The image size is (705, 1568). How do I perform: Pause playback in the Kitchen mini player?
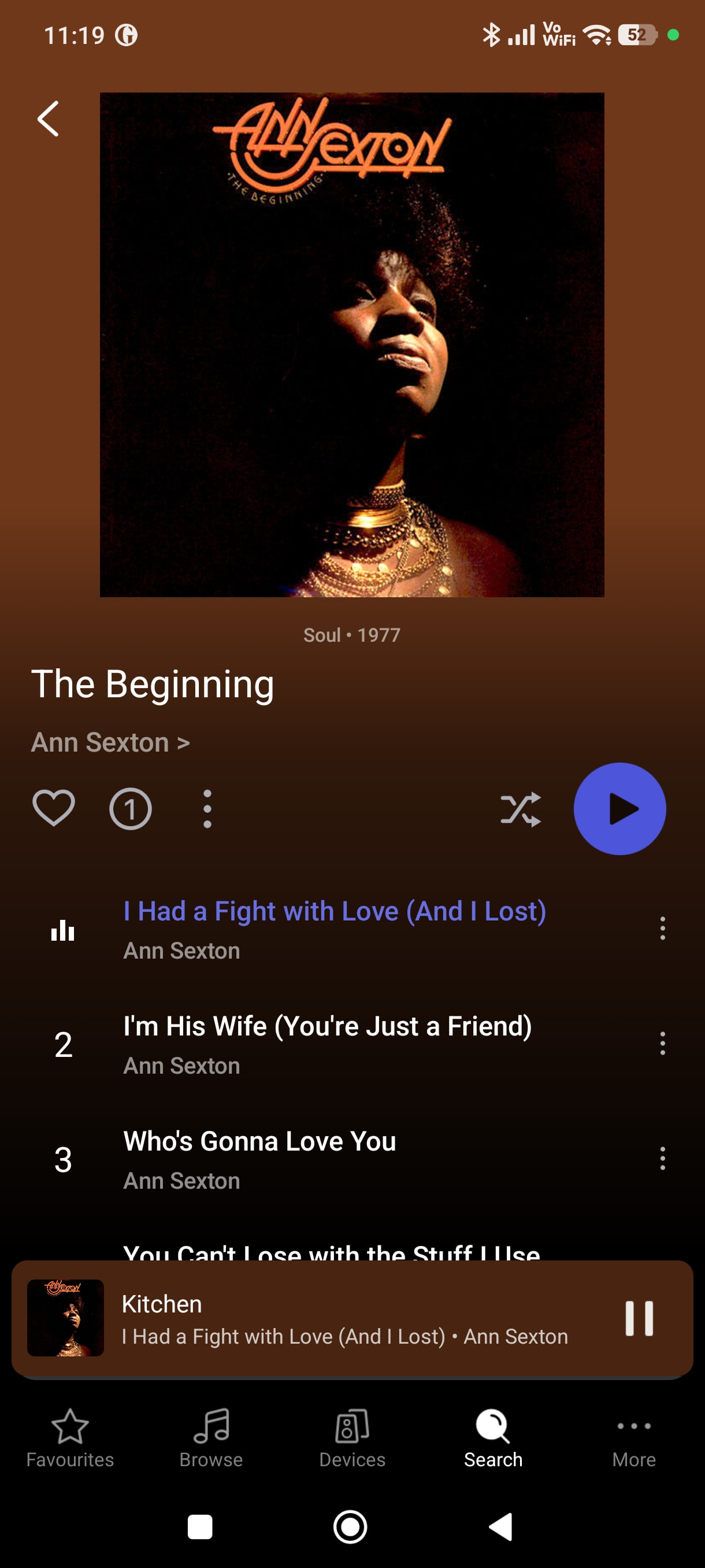[x=639, y=1318]
